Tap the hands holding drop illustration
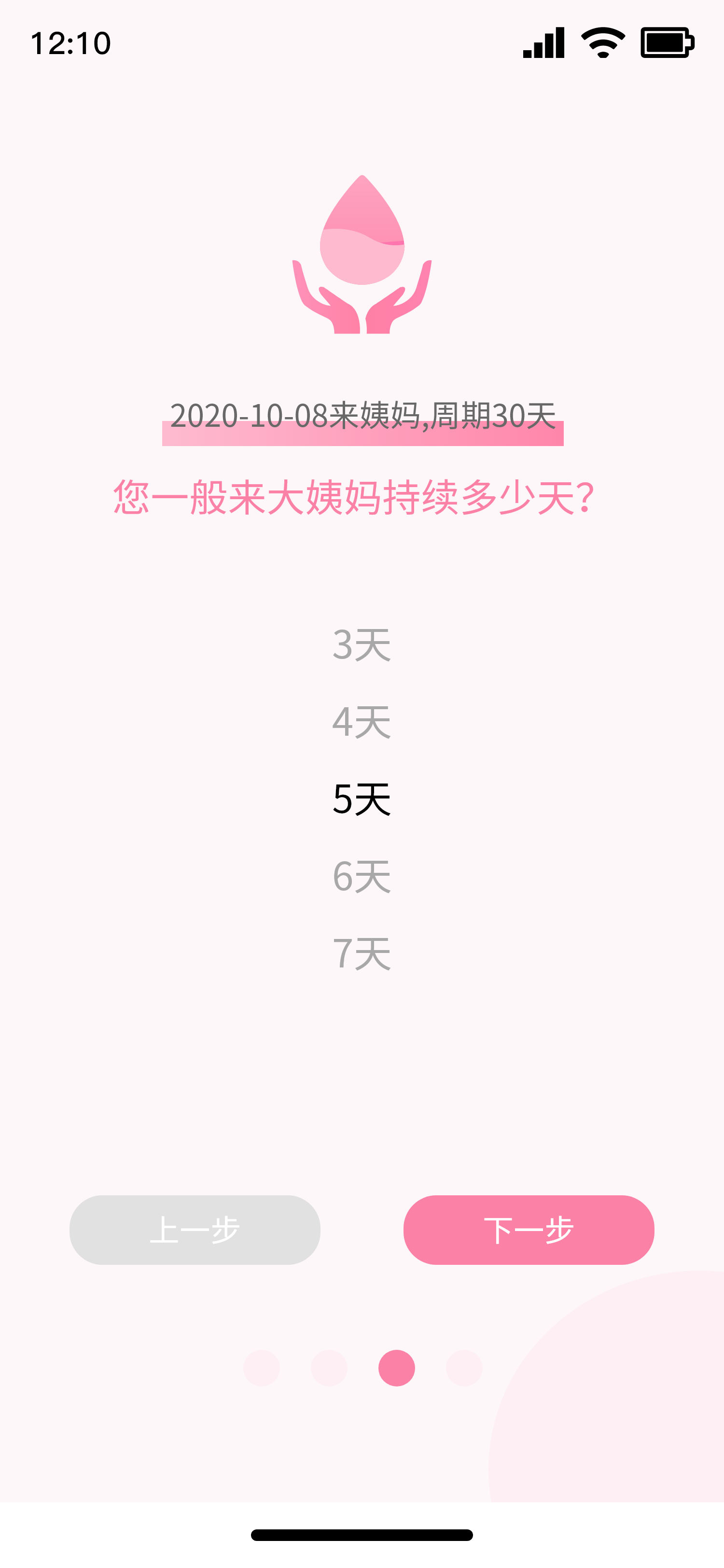Image resolution: width=724 pixels, height=1568 pixels. (x=362, y=292)
